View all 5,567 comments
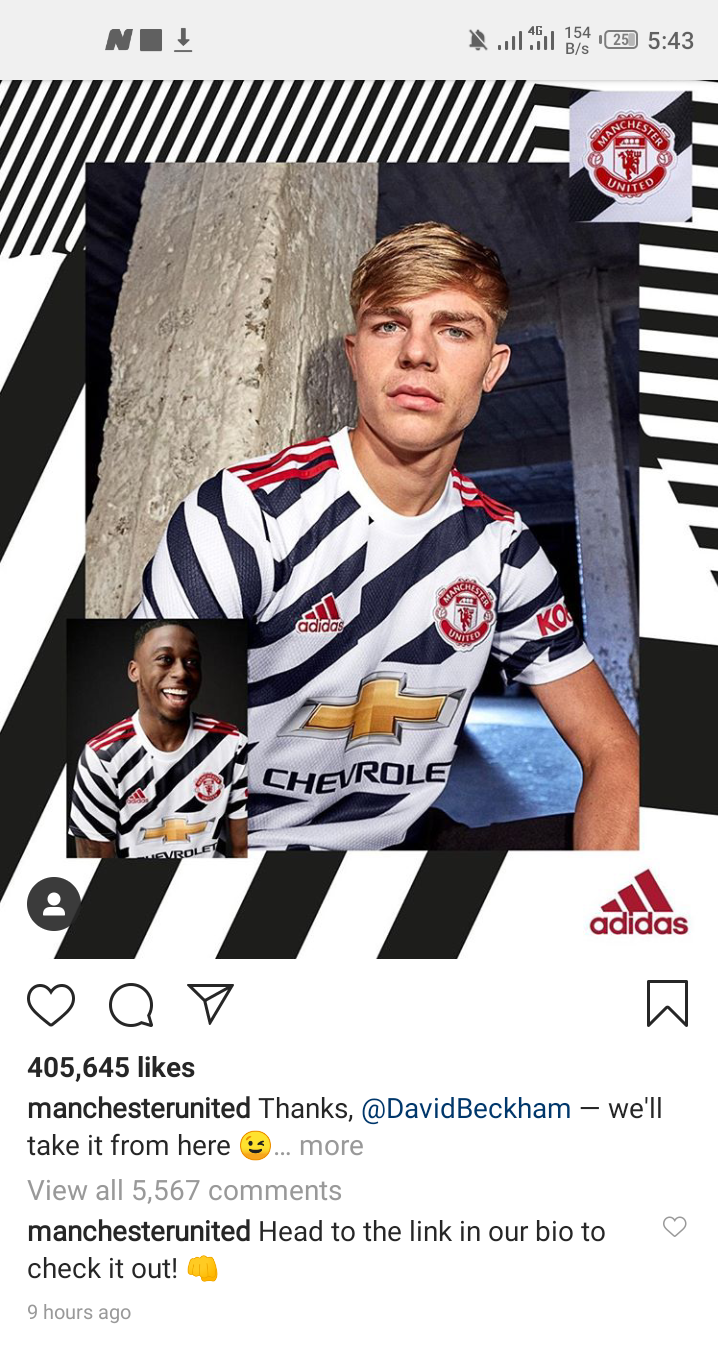Viewport: 718px width, 1350px height. [x=185, y=1190]
